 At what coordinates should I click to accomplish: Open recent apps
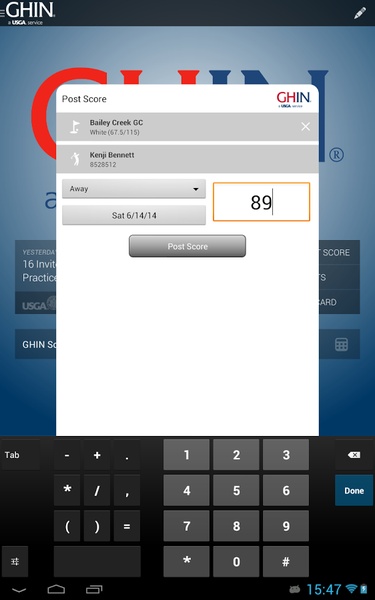(x=94, y=589)
